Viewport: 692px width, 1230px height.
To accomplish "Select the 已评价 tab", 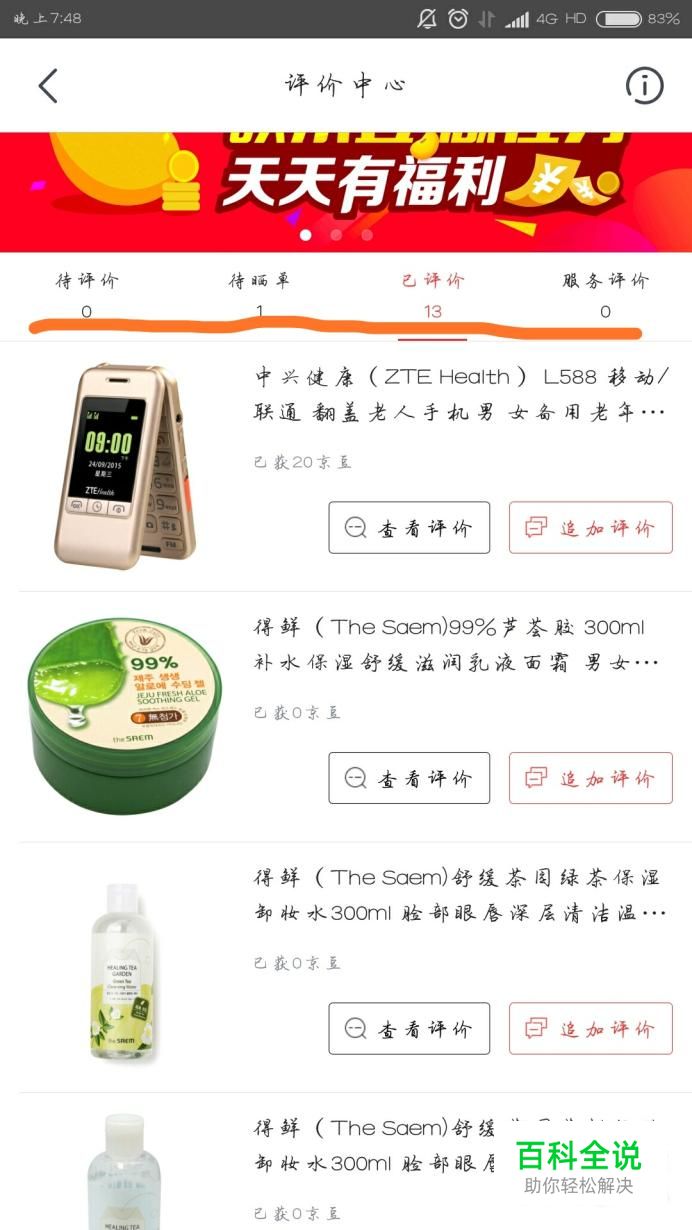I will coord(432,295).
